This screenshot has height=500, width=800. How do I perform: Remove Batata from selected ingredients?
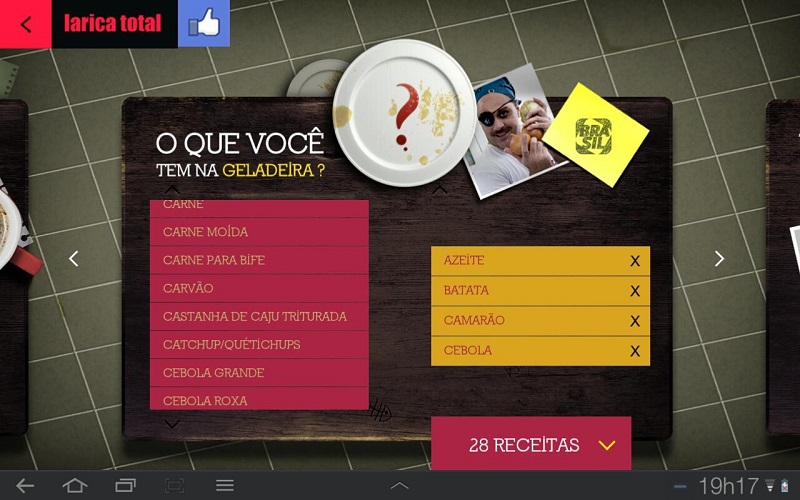[x=634, y=291]
